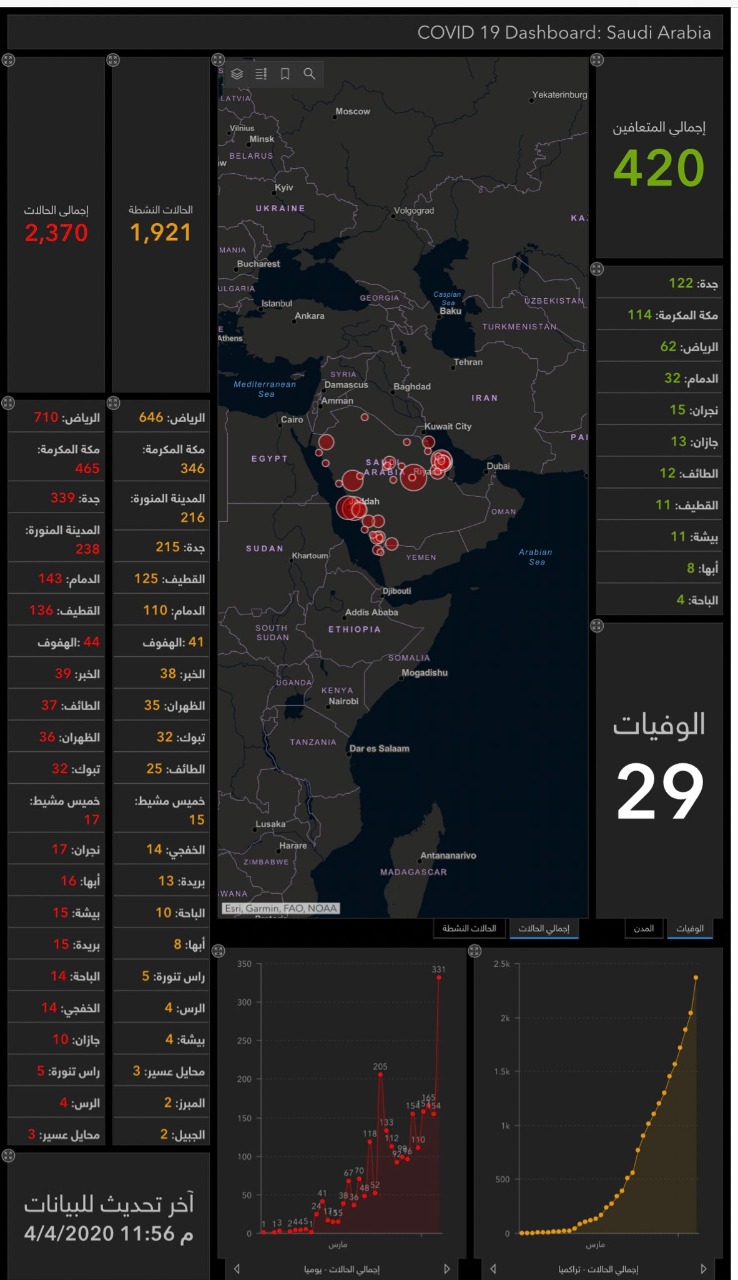Open the map search tool
This screenshot has height=1280, width=738.
[309, 74]
